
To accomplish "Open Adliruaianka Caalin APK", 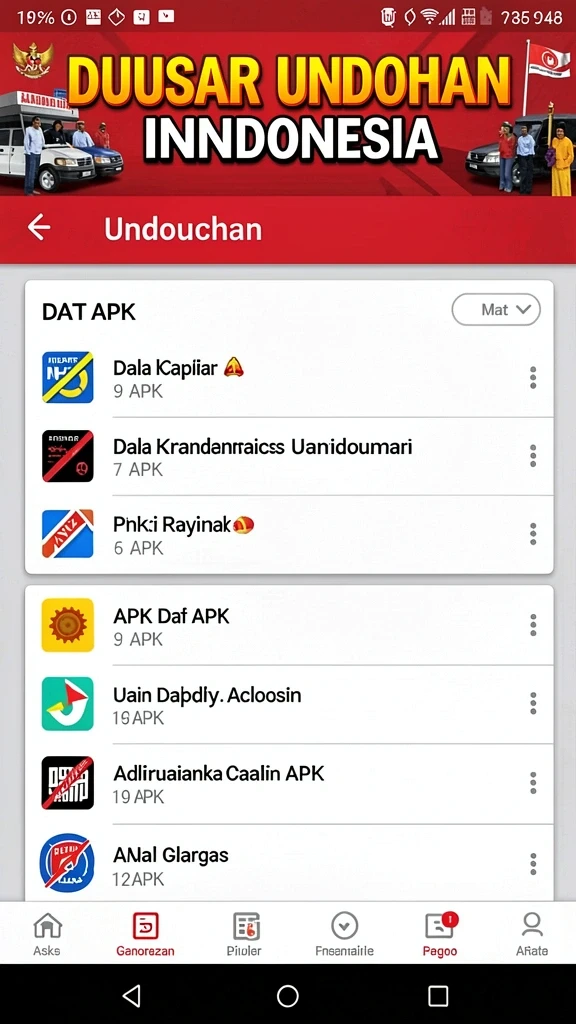I will 289,783.
